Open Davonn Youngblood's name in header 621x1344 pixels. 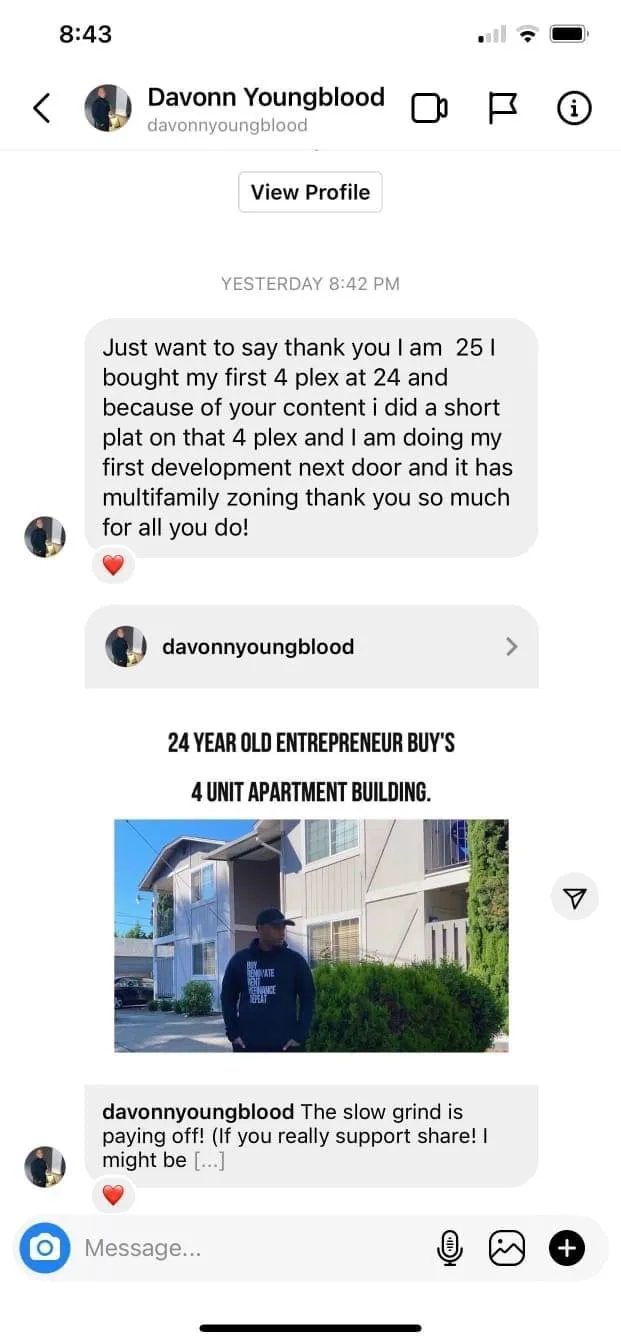(x=265, y=98)
